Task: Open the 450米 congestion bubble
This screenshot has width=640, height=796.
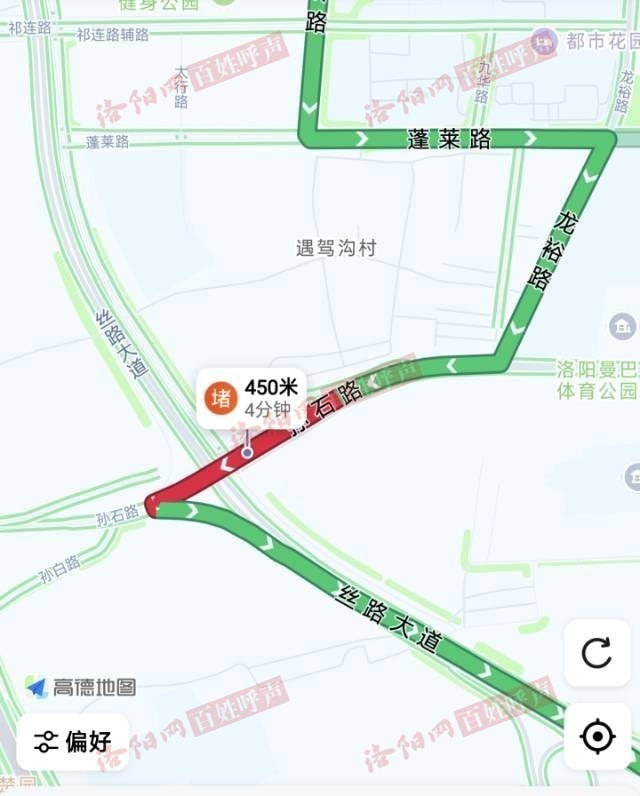Action: [x=251, y=398]
